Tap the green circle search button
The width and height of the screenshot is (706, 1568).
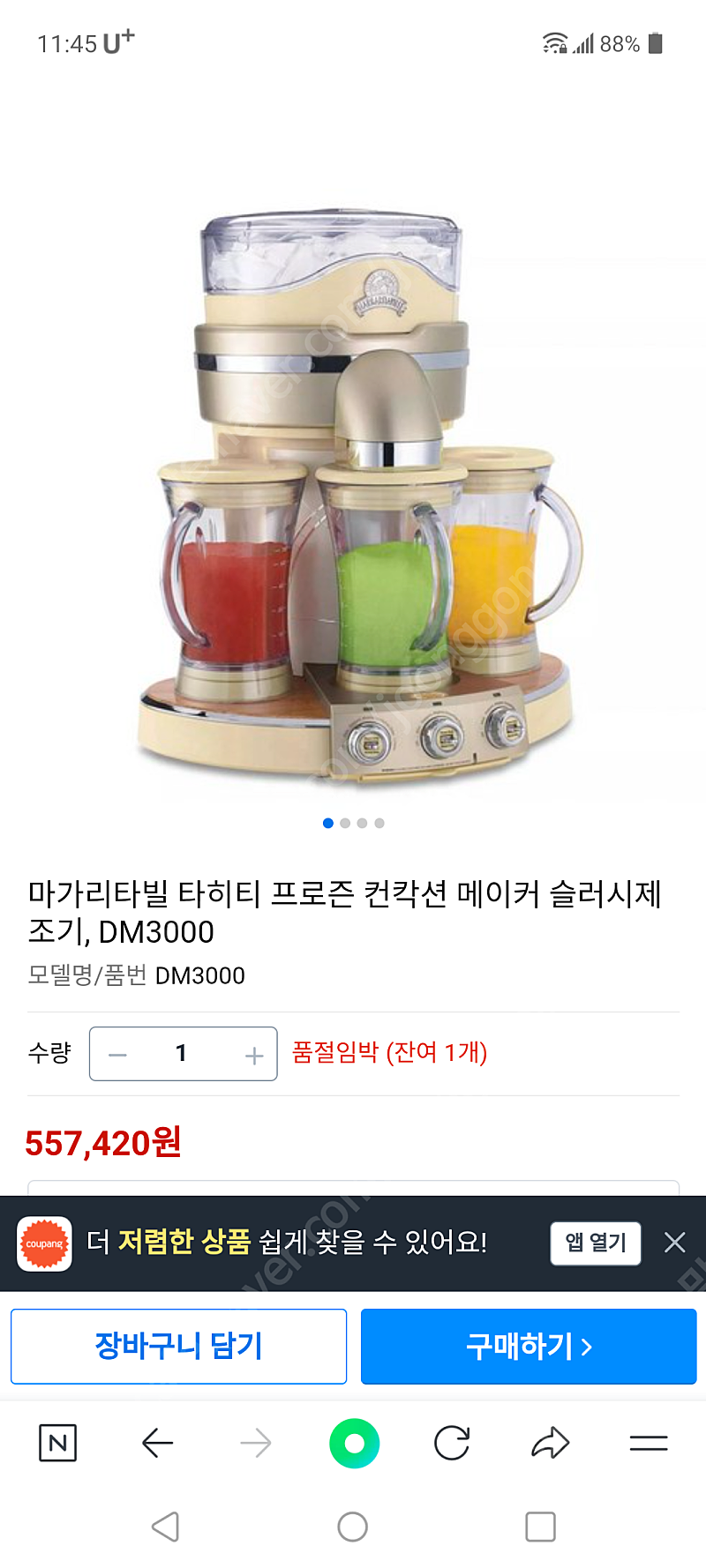(x=354, y=1444)
